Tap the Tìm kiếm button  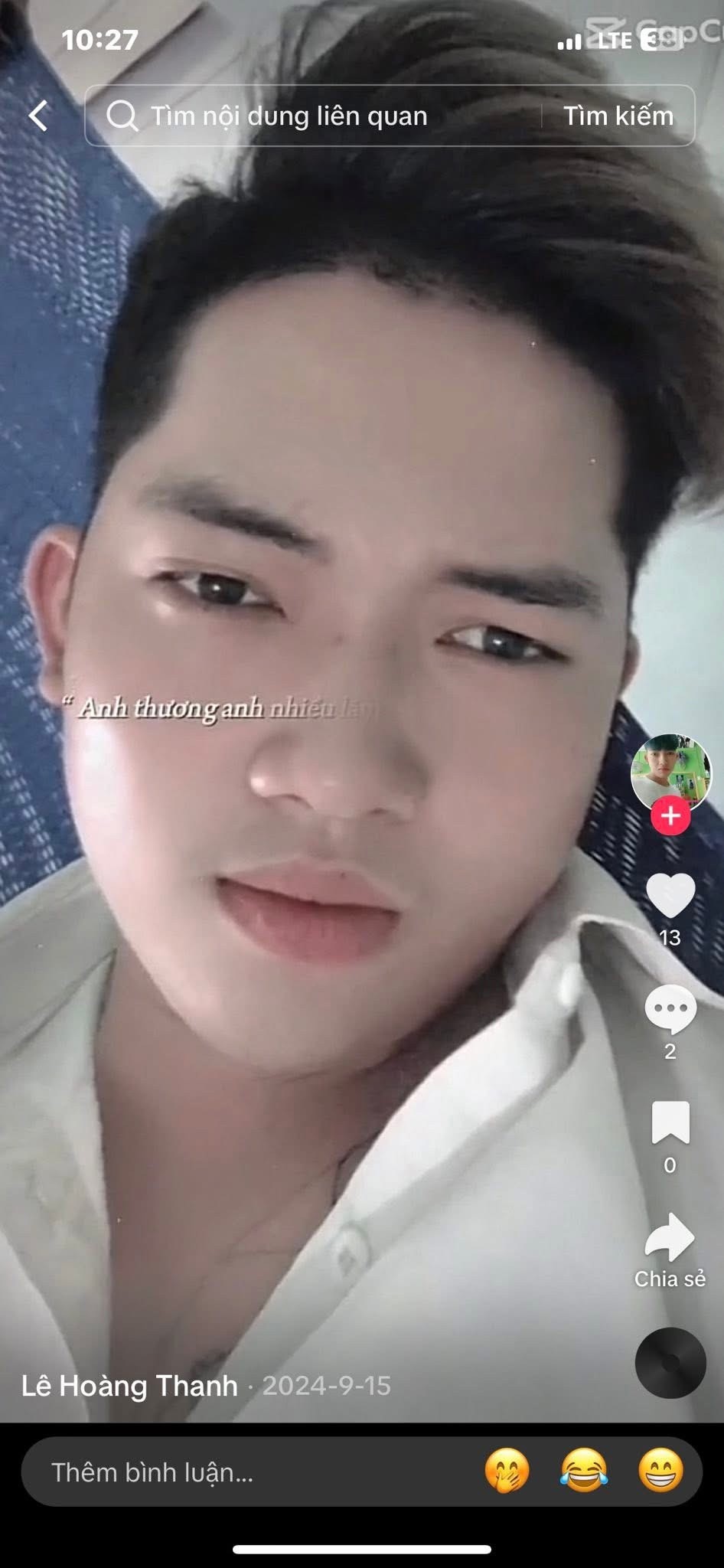(618, 116)
